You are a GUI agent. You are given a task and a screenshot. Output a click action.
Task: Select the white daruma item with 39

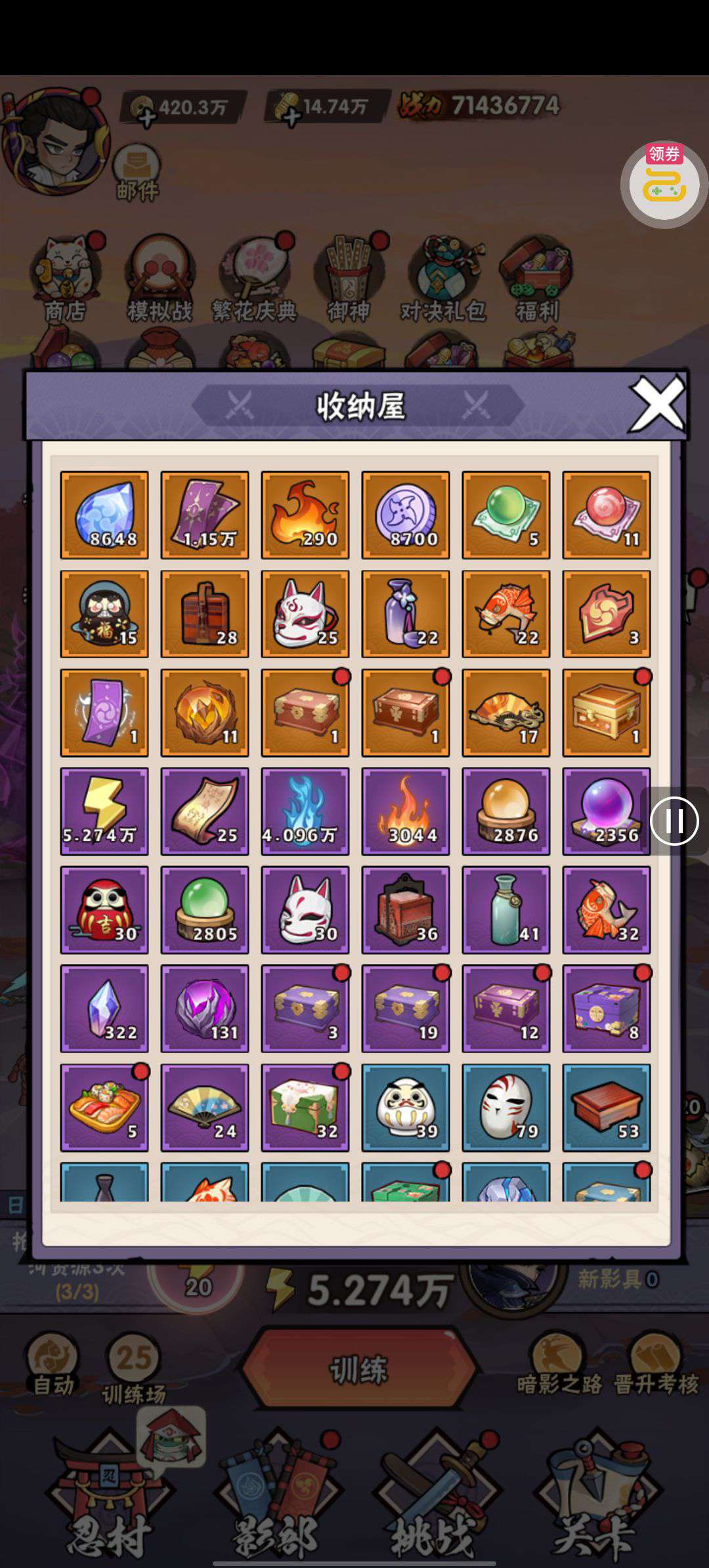(406, 1108)
